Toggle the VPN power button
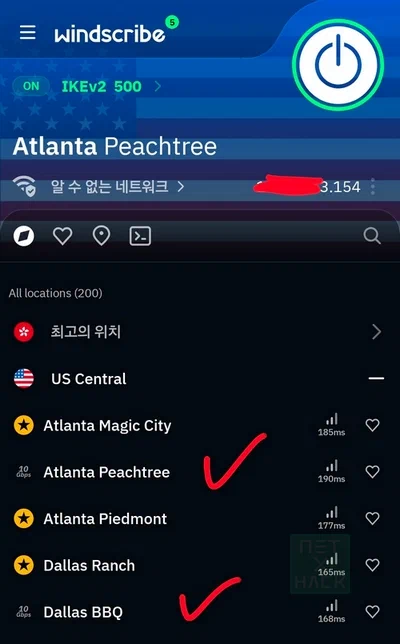Image resolution: width=400 pixels, height=644 pixels. [x=338, y=65]
